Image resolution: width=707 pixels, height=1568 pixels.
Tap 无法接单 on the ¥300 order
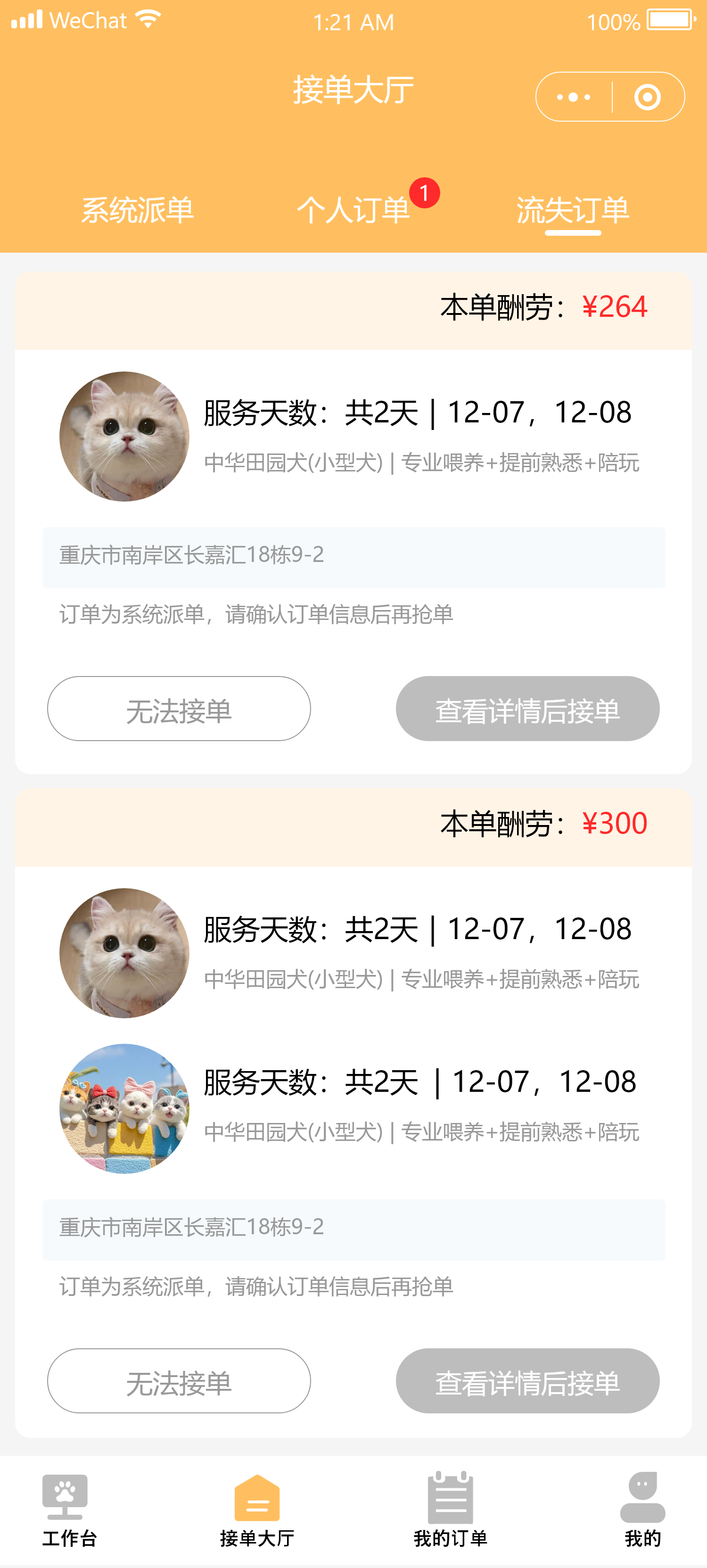click(x=179, y=1380)
